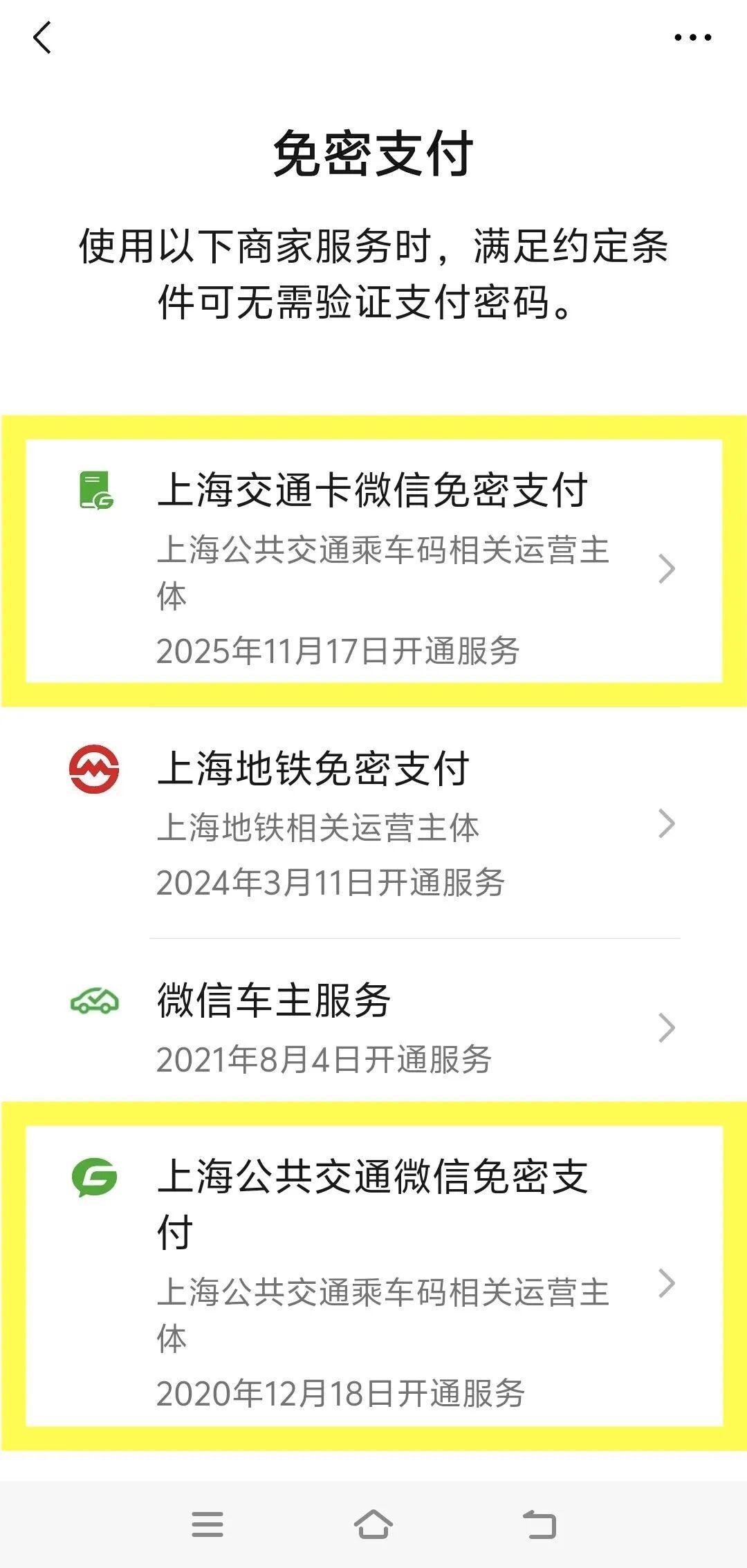This screenshot has height=1568, width=747.
Task: Tap the system back button
Action: [539, 1524]
